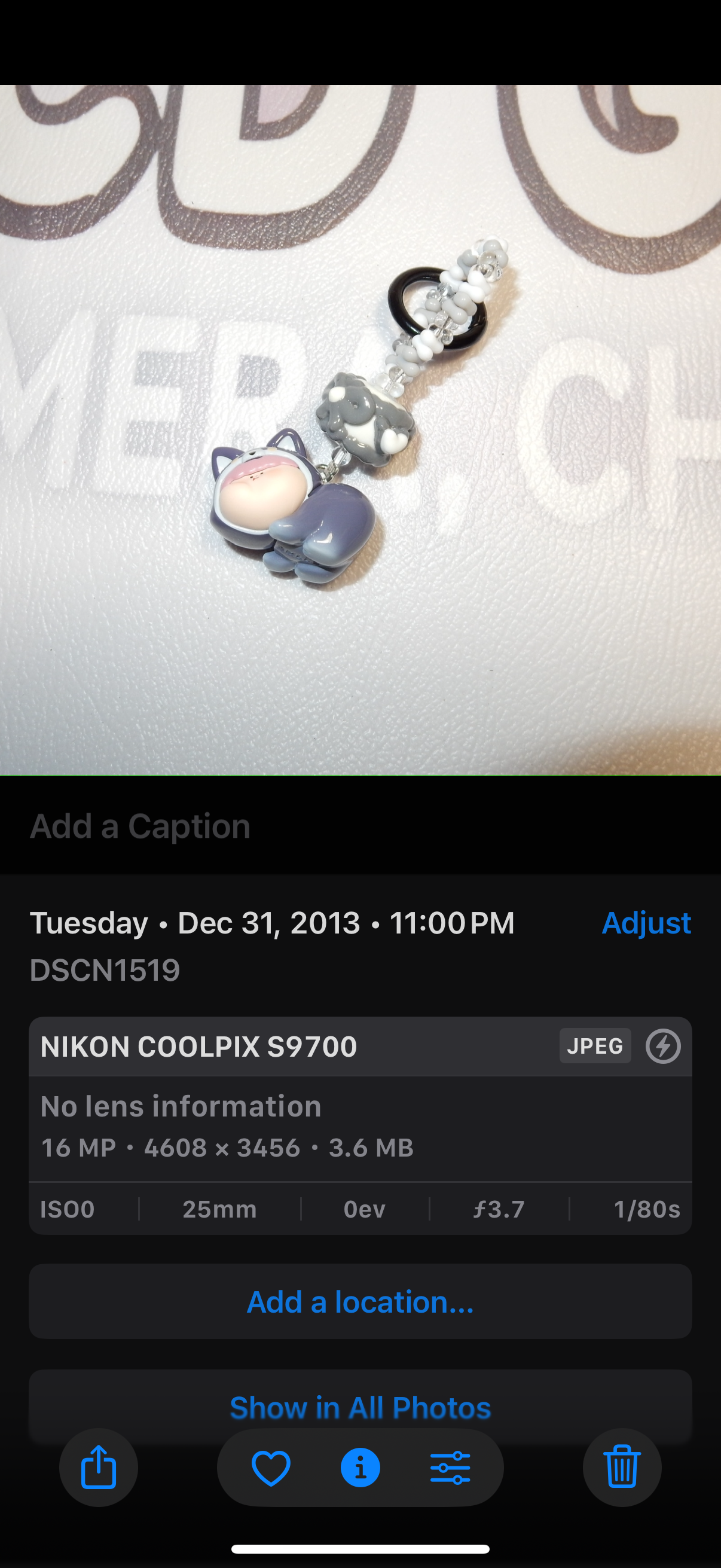Close the photo info panel

coord(360,1467)
